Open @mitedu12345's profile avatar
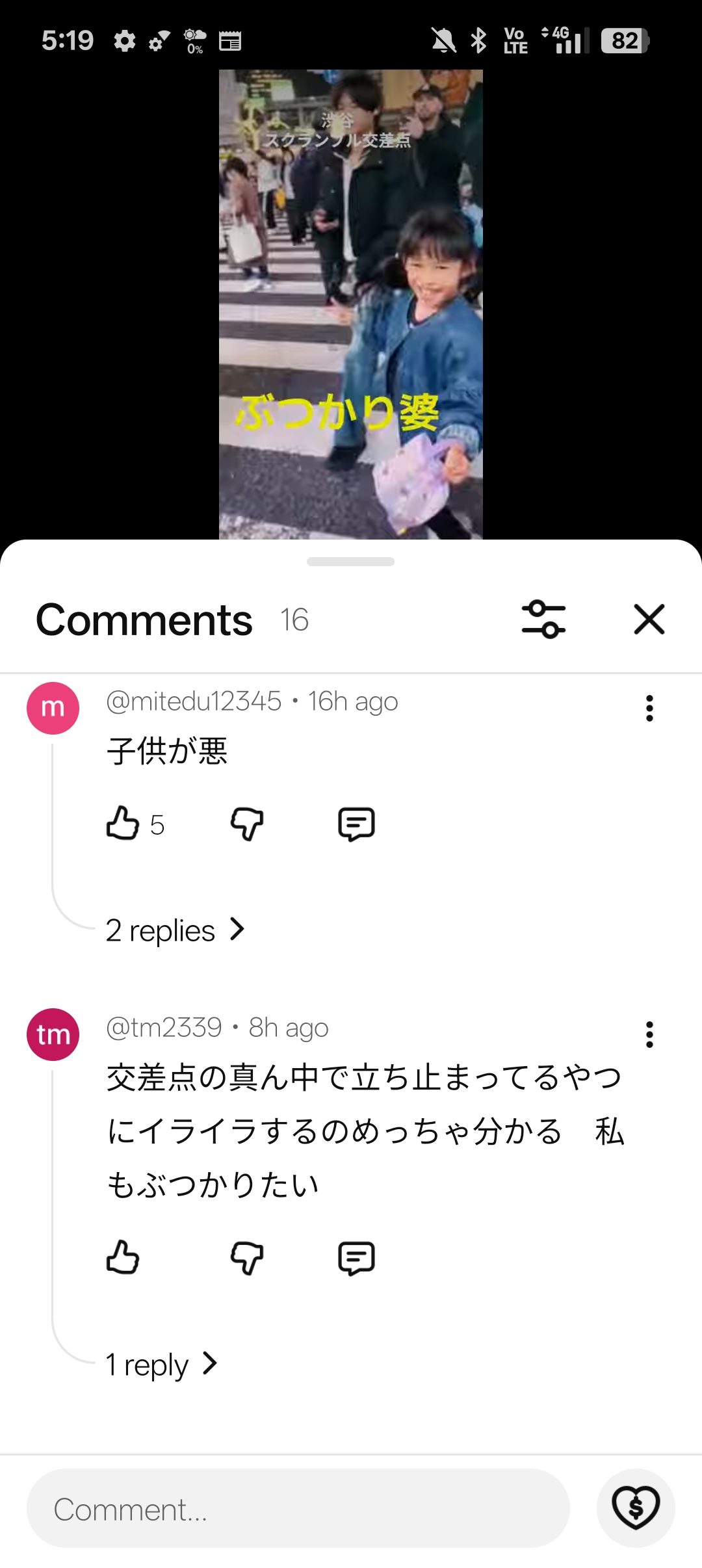 point(53,708)
